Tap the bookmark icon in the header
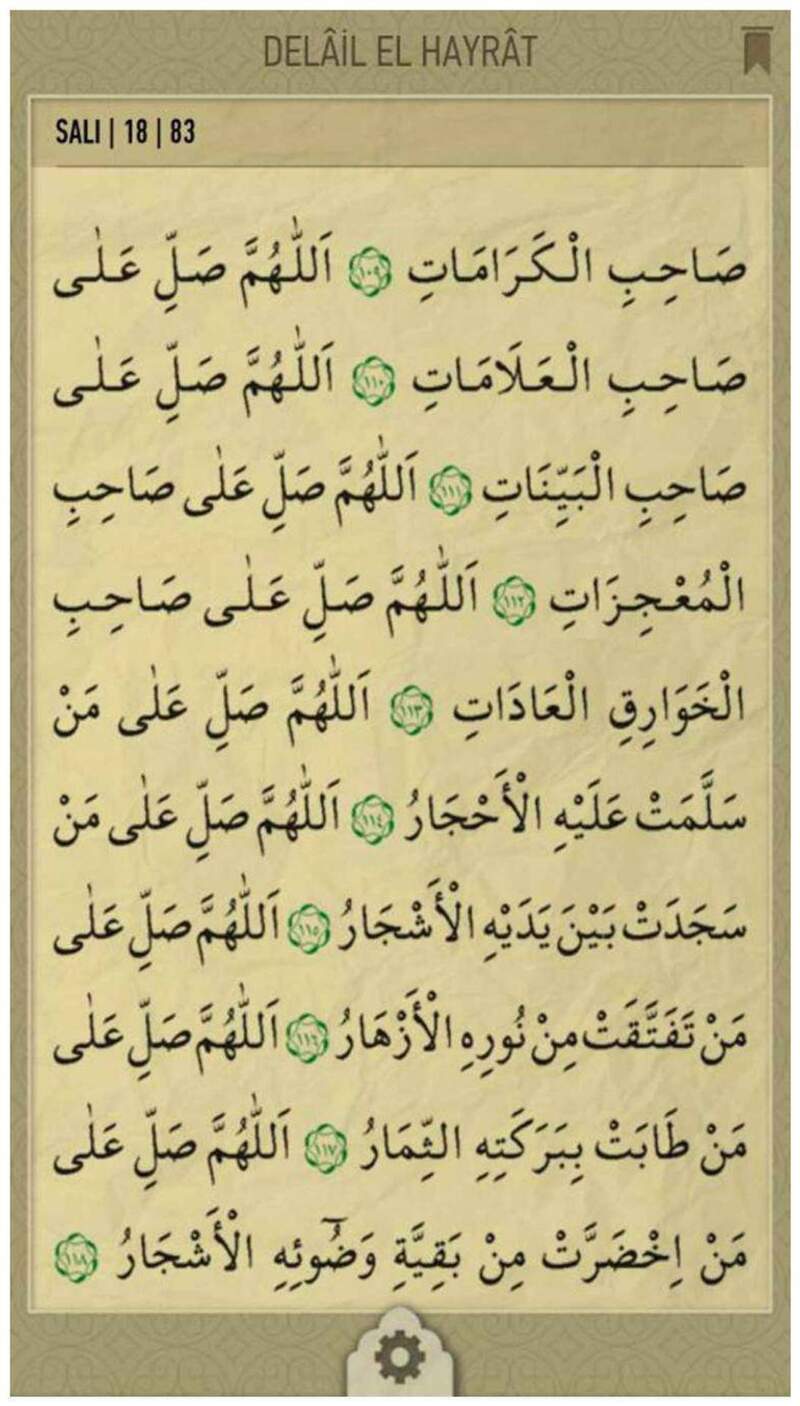800x1406 pixels. (x=757, y=51)
